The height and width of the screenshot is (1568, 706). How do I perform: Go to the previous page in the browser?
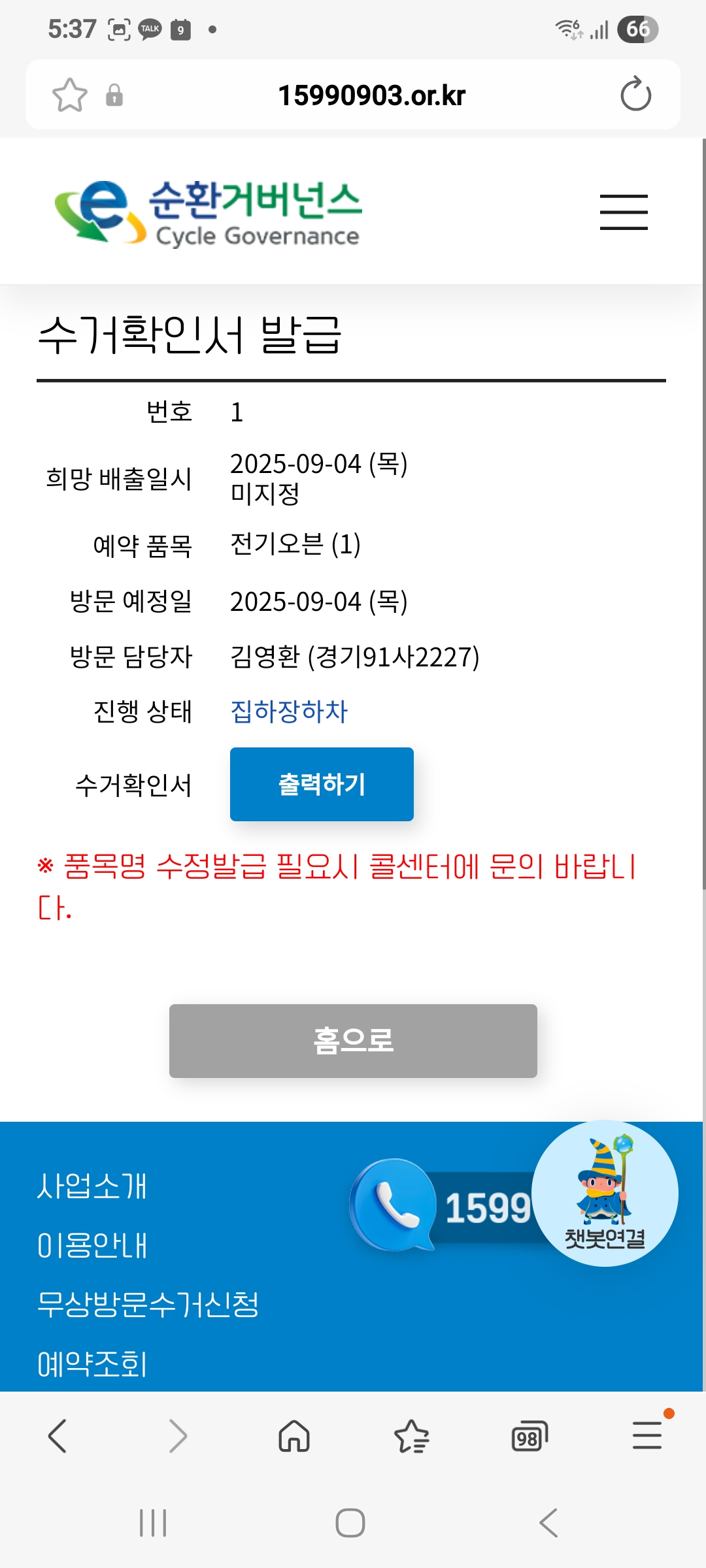(58, 1436)
